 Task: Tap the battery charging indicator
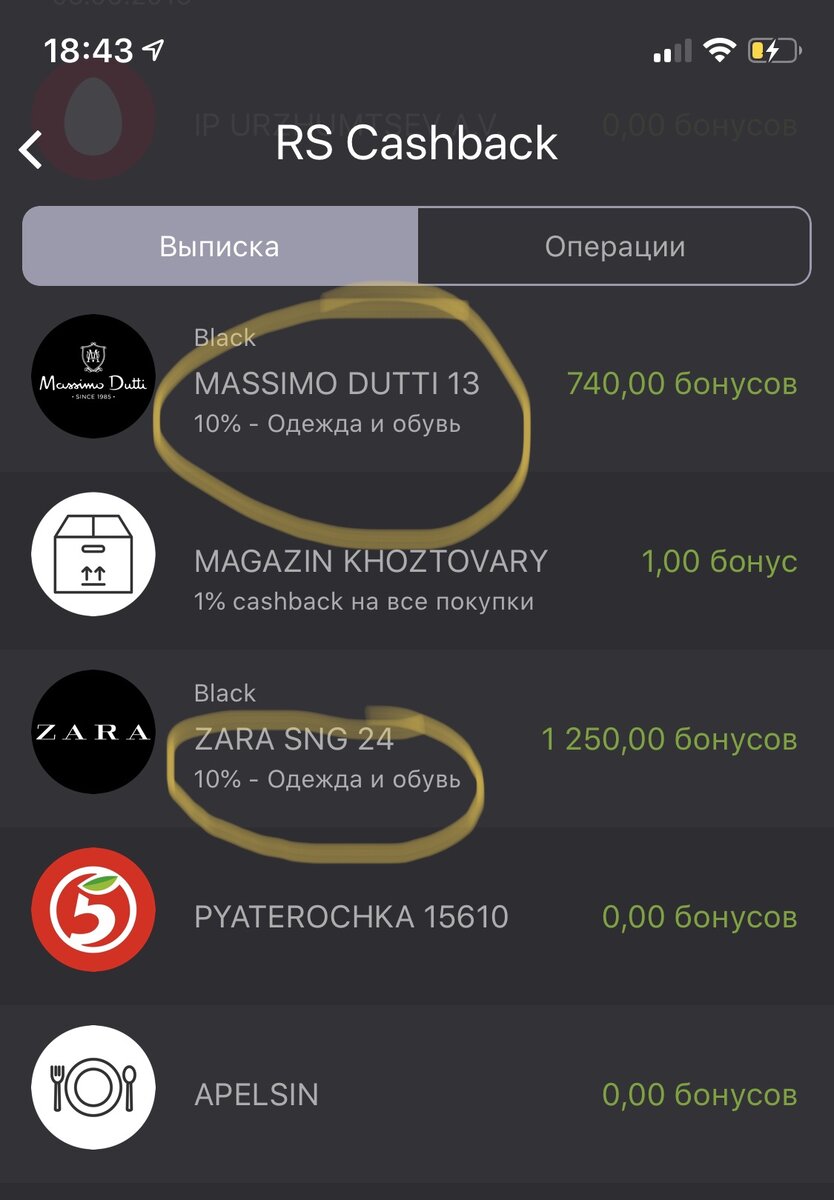coord(770,48)
